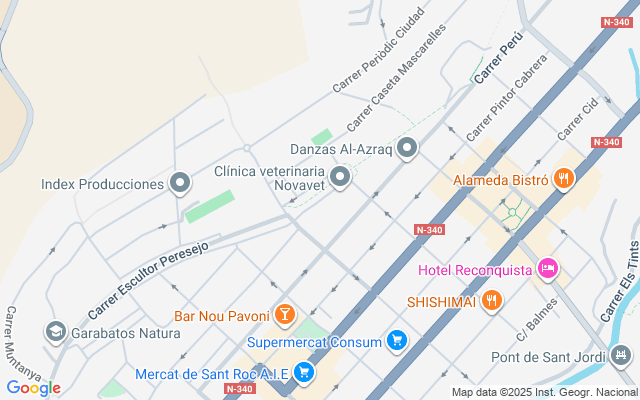Viewport: 640px width, 400px height.
Task: Open the Index Producciones map marker
Action: click(x=180, y=183)
